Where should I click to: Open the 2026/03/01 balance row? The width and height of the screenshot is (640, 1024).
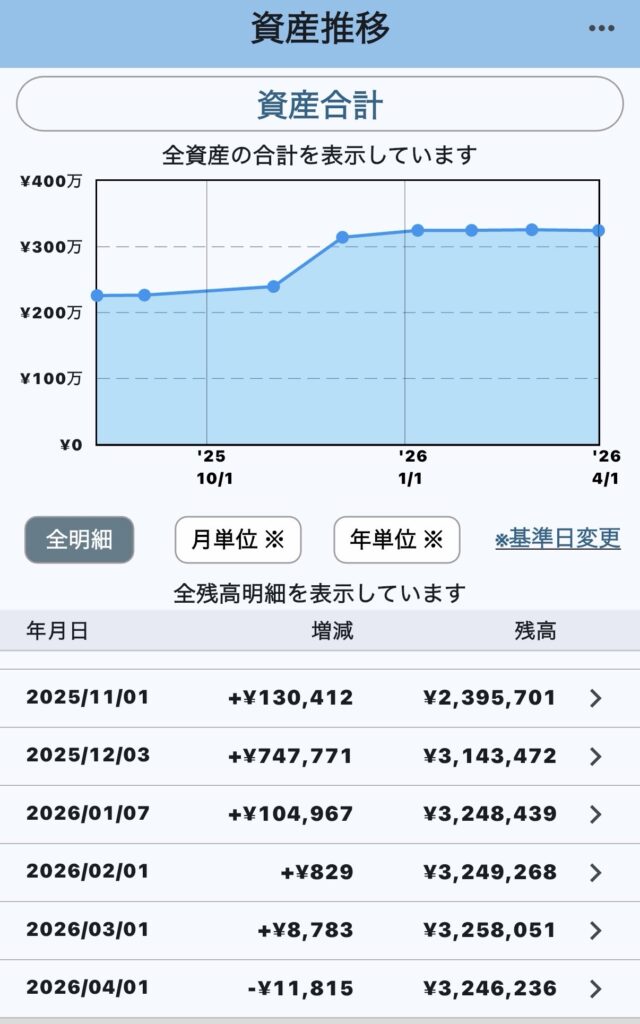[320, 930]
